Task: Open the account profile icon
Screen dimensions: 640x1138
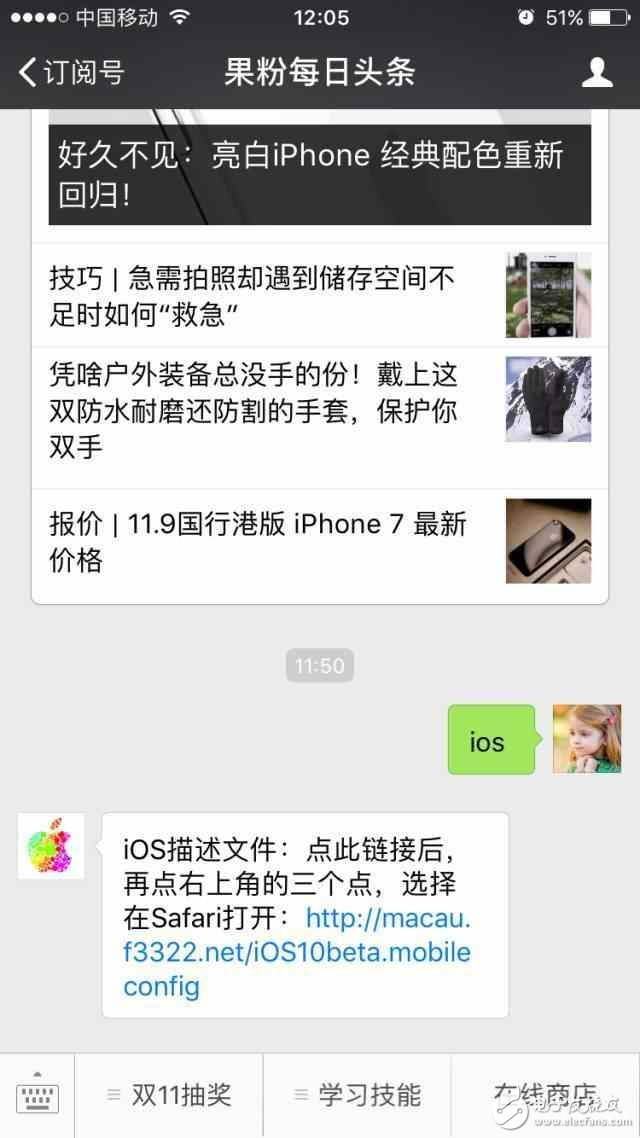Action: coord(597,73)
